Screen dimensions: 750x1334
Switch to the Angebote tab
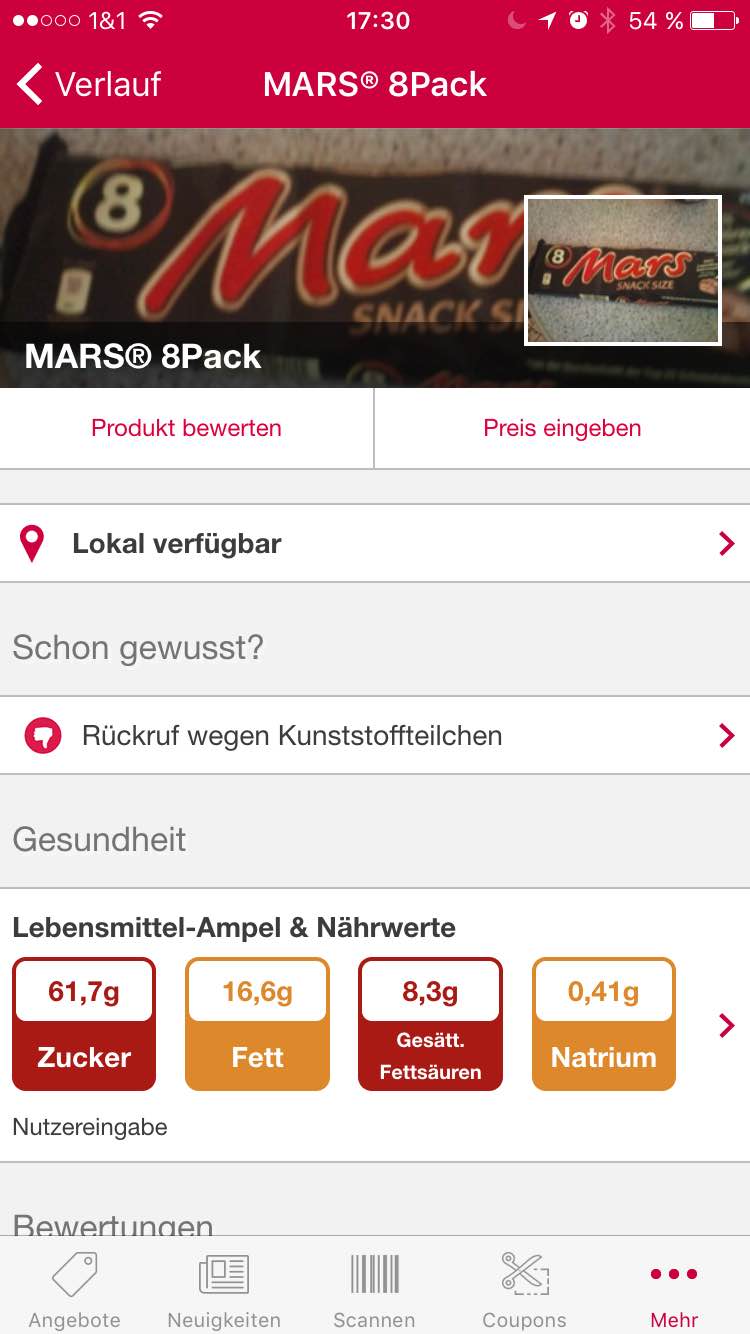75,1289
